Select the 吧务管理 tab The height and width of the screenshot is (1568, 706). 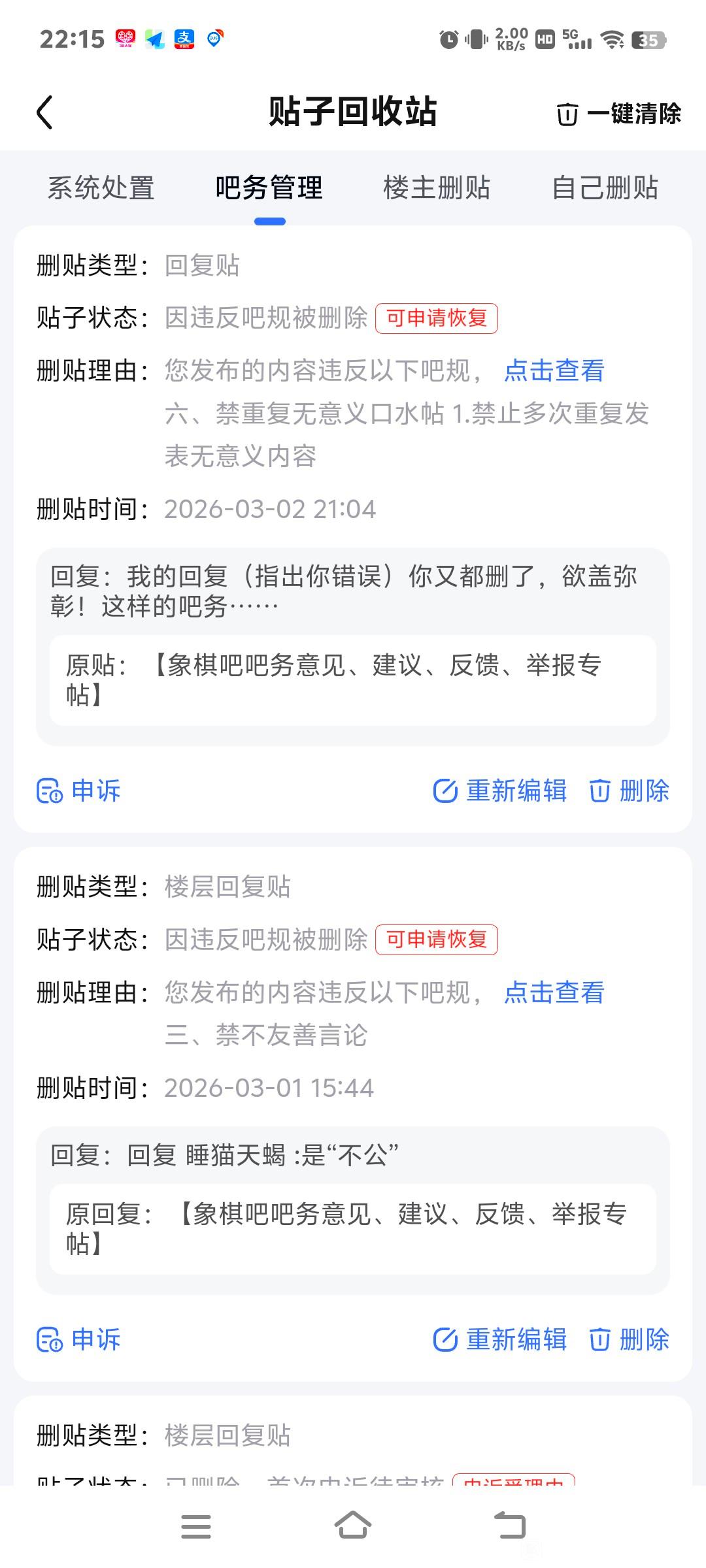coord(269,188)
